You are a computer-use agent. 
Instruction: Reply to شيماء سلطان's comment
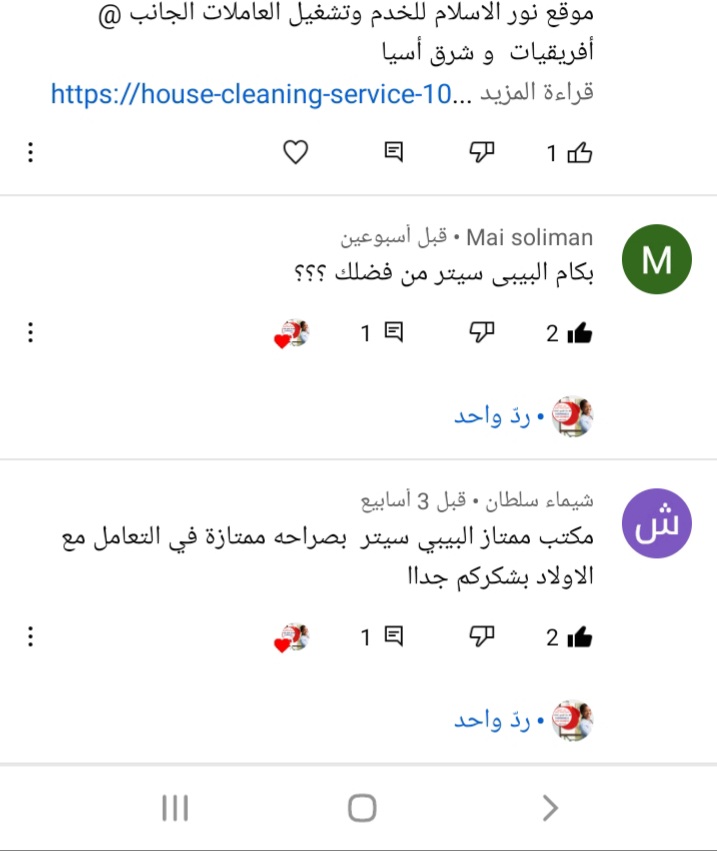393,637
